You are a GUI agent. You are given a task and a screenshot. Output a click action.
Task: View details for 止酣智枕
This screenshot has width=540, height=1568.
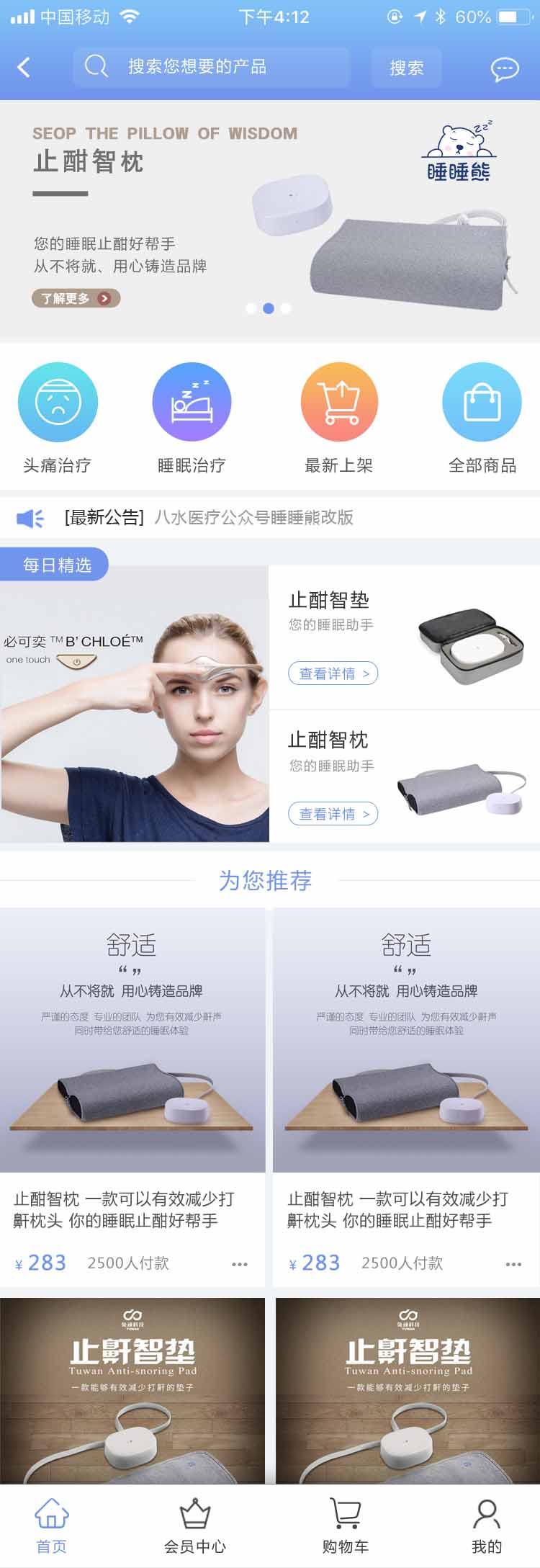333,814
